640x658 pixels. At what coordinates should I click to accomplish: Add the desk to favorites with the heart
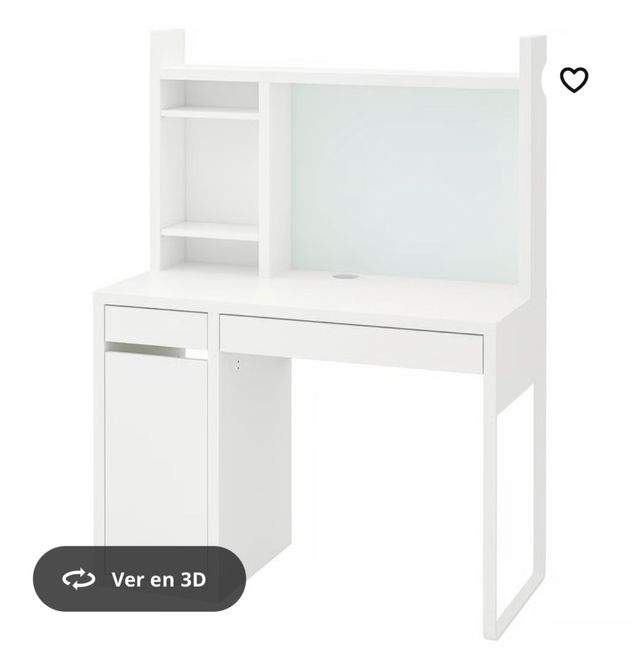574,80
